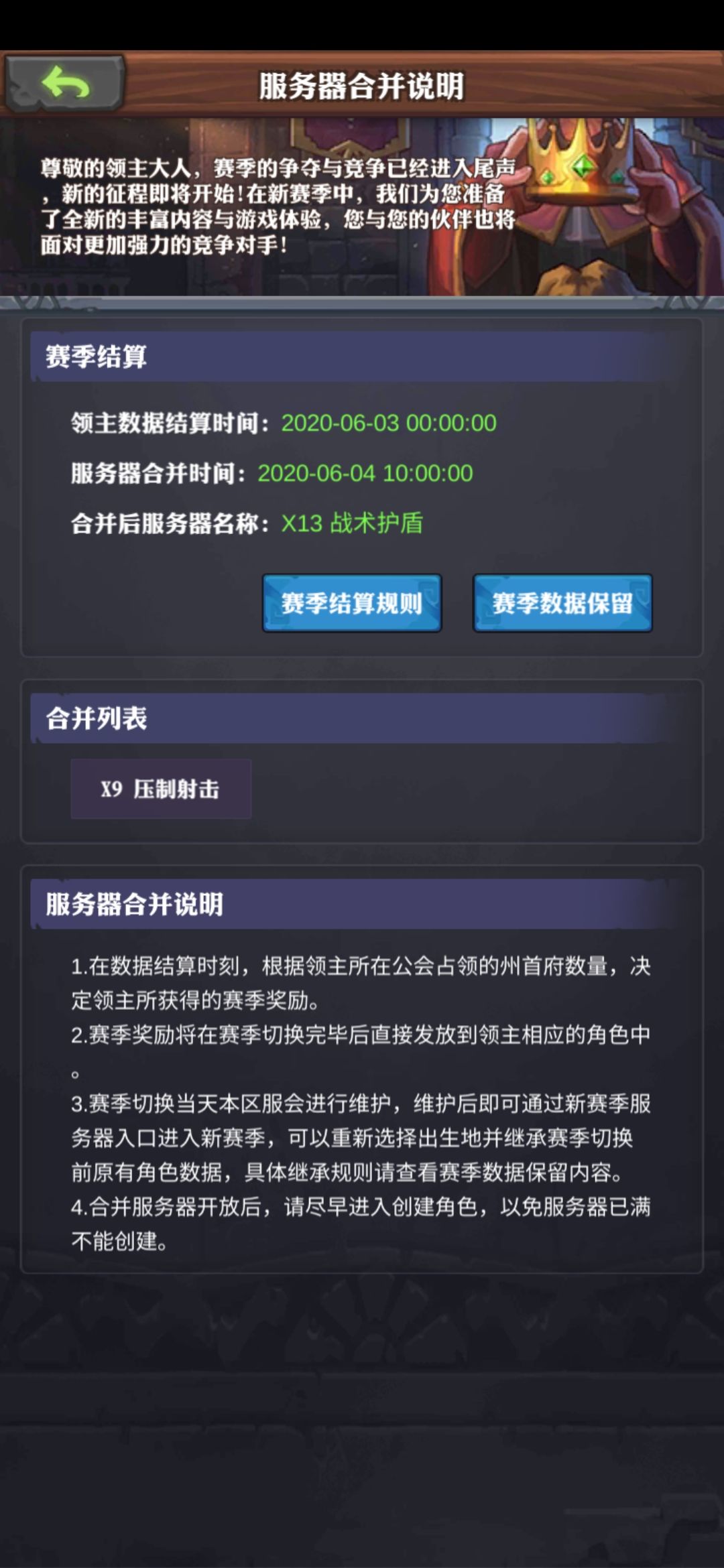The image size is (724, 1568).
Task: Open the 赛季数据保留 button
Action: [563, 602]
